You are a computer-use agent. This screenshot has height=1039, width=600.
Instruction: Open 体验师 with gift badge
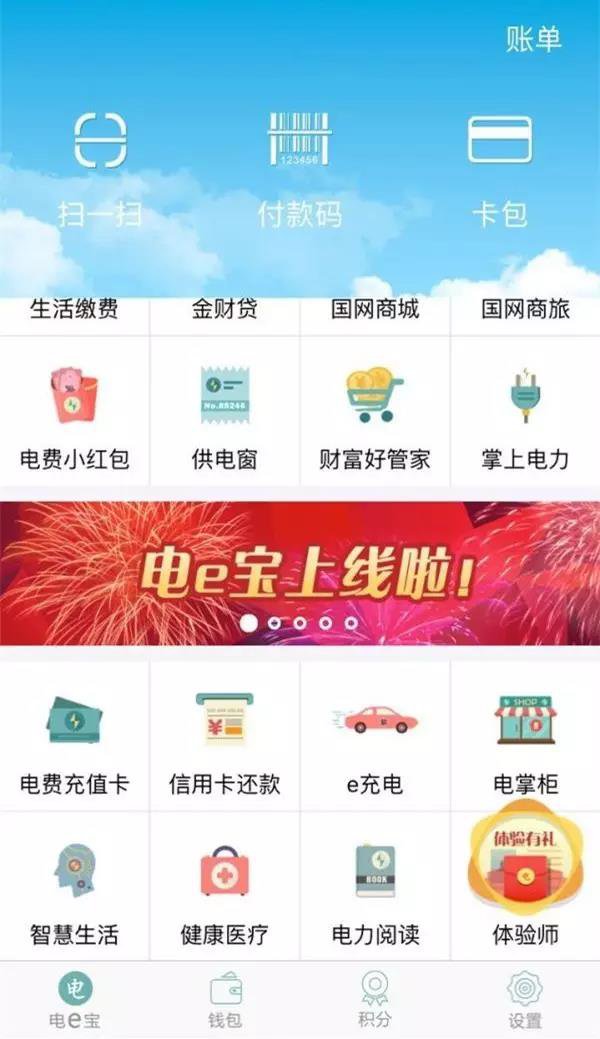click(525, 890)
